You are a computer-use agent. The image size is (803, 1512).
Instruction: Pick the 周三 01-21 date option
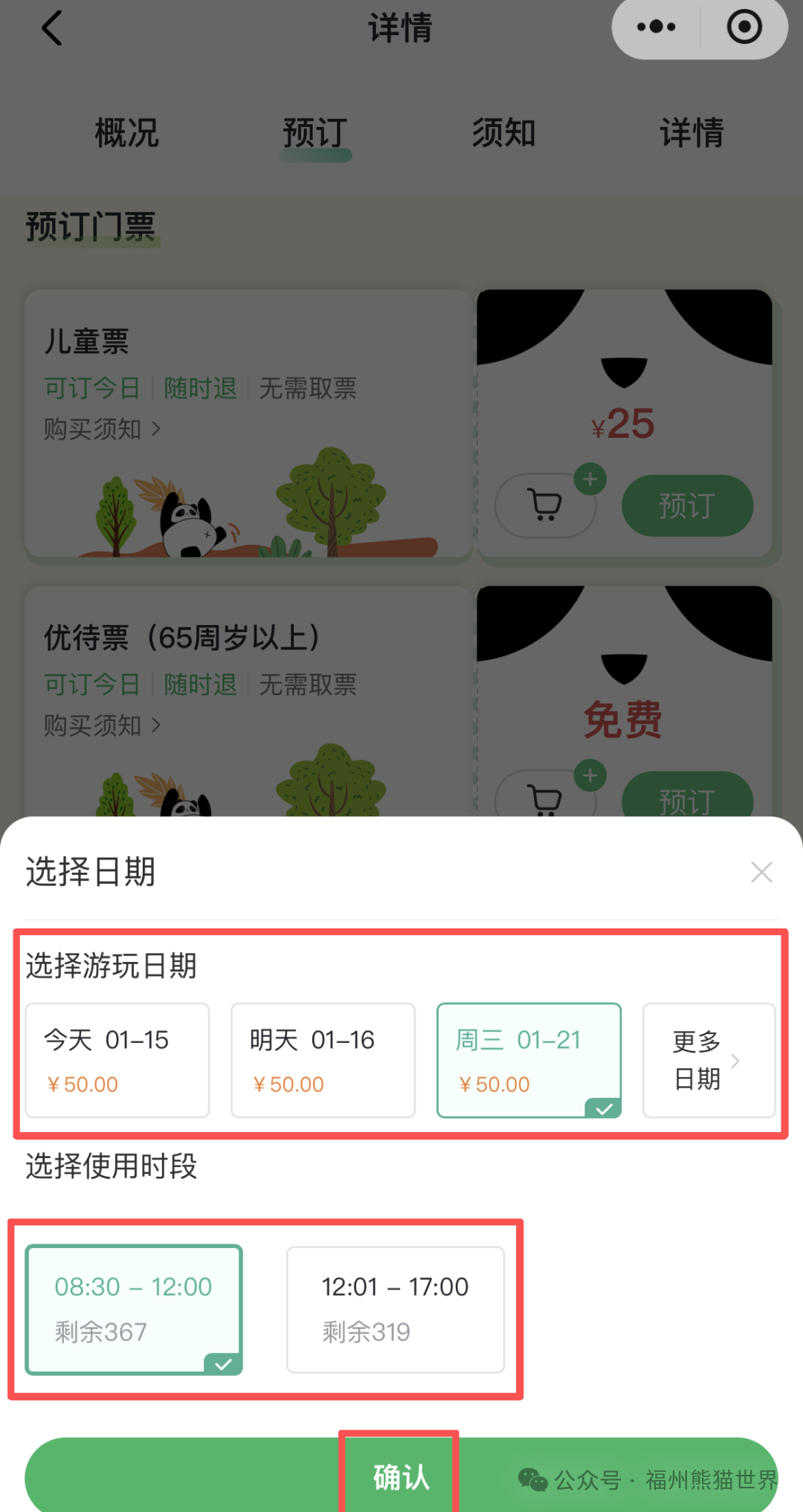coord(529,1060)
